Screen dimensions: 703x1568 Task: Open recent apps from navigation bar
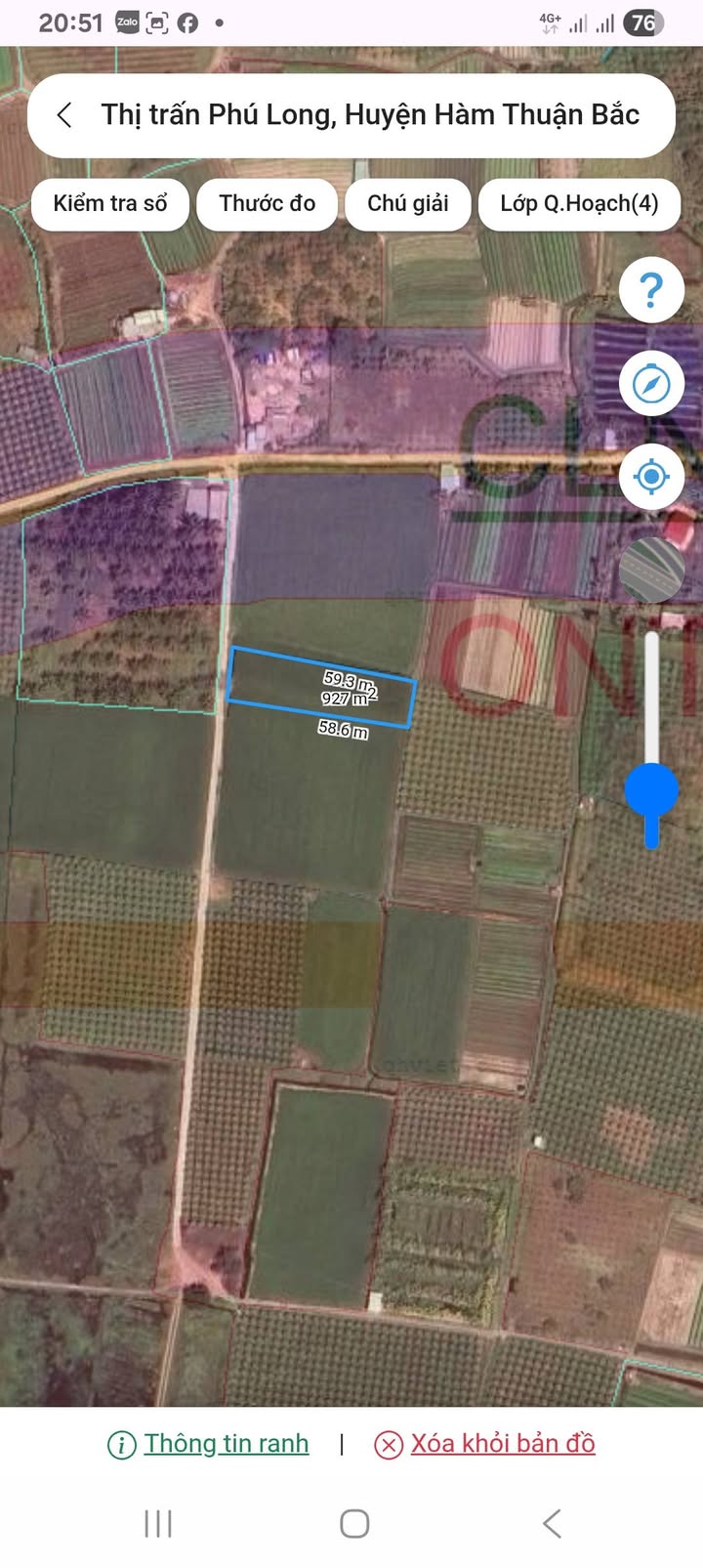[158, 1522]
